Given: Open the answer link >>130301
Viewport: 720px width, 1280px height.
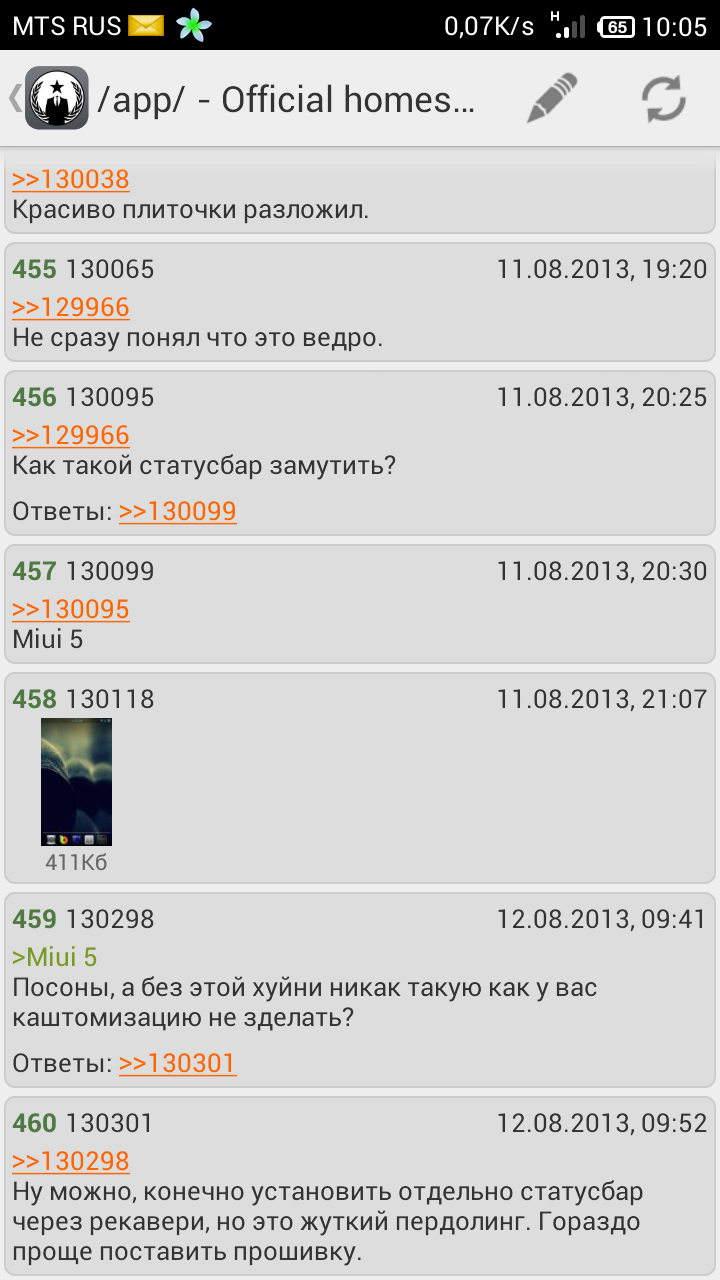Looking at the screenshot, I should (178, 1063).
